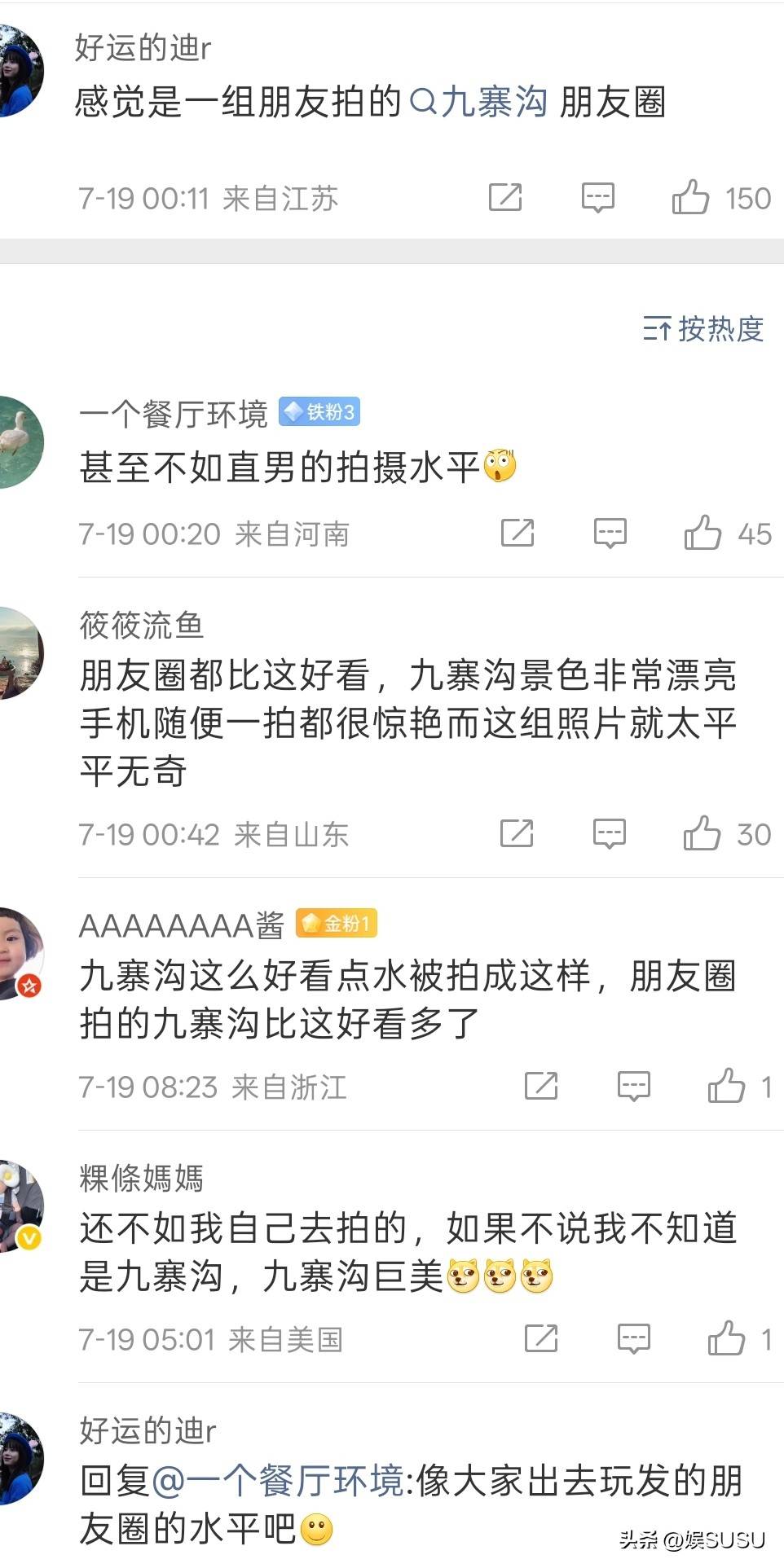
Task: Like AAAAAAAA酱's comment
Action: [x=726, y=1086]
